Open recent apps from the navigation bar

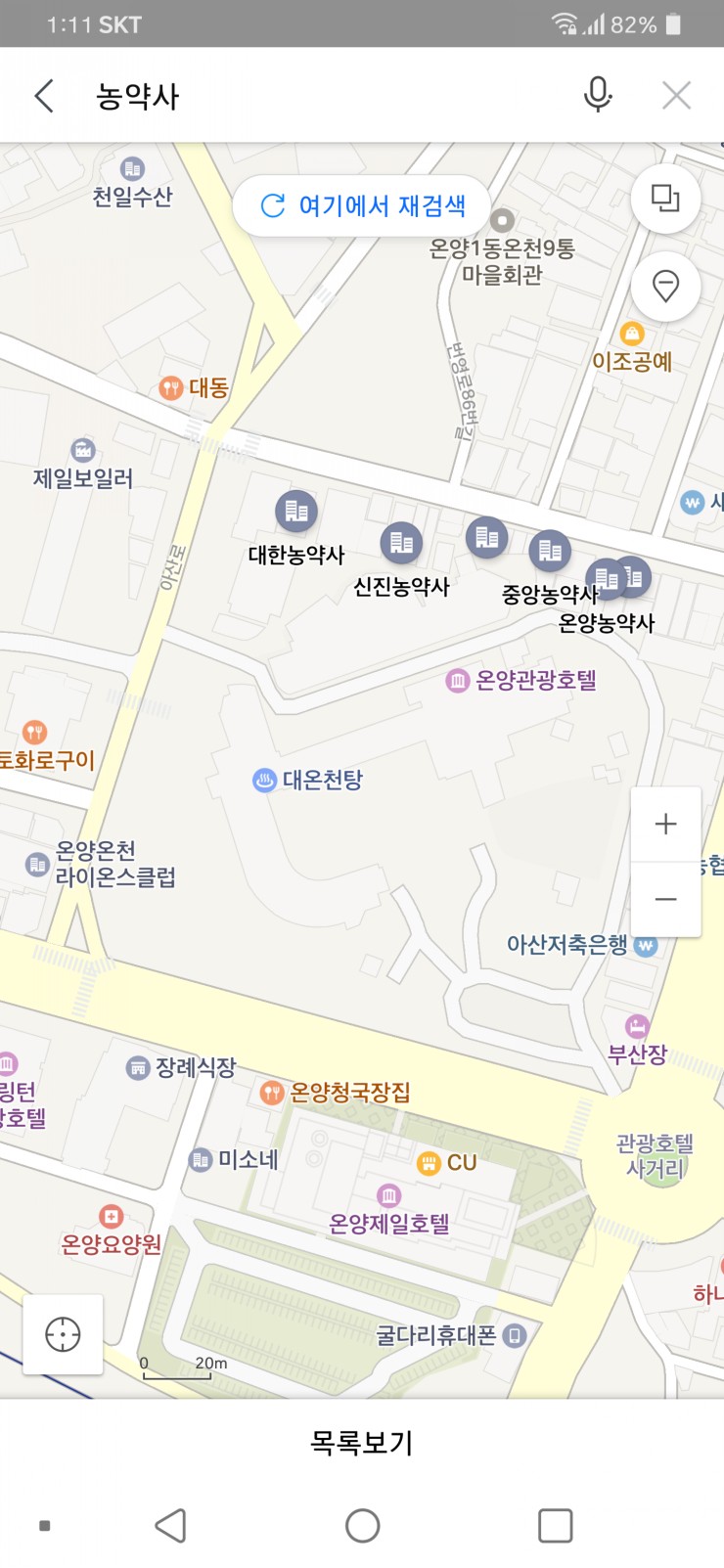click(555, 1525)
